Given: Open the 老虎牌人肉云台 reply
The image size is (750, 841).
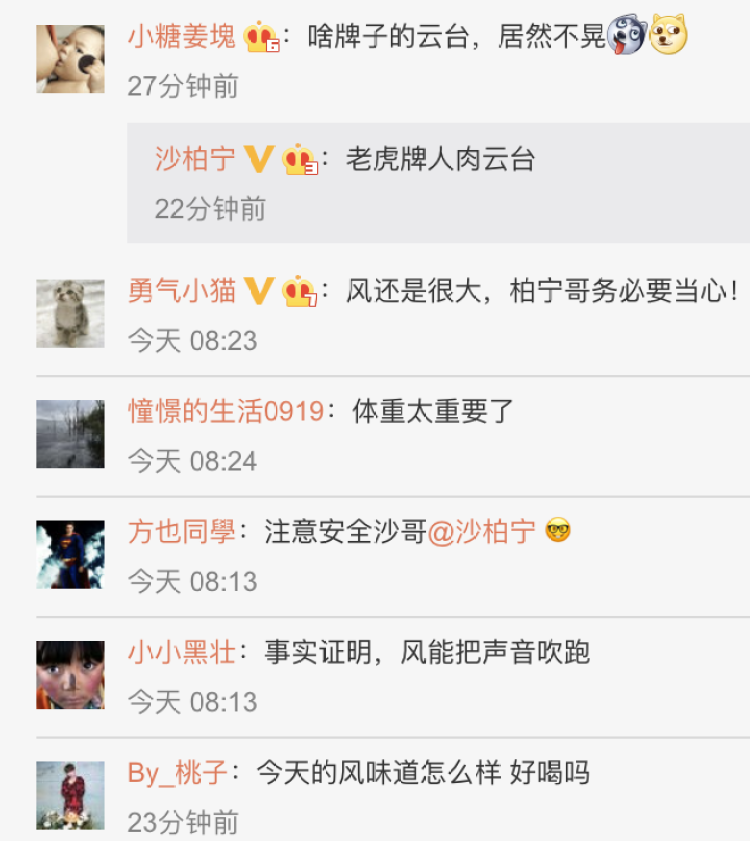Looking at the screenshot, I should click(x=441, y=159).
